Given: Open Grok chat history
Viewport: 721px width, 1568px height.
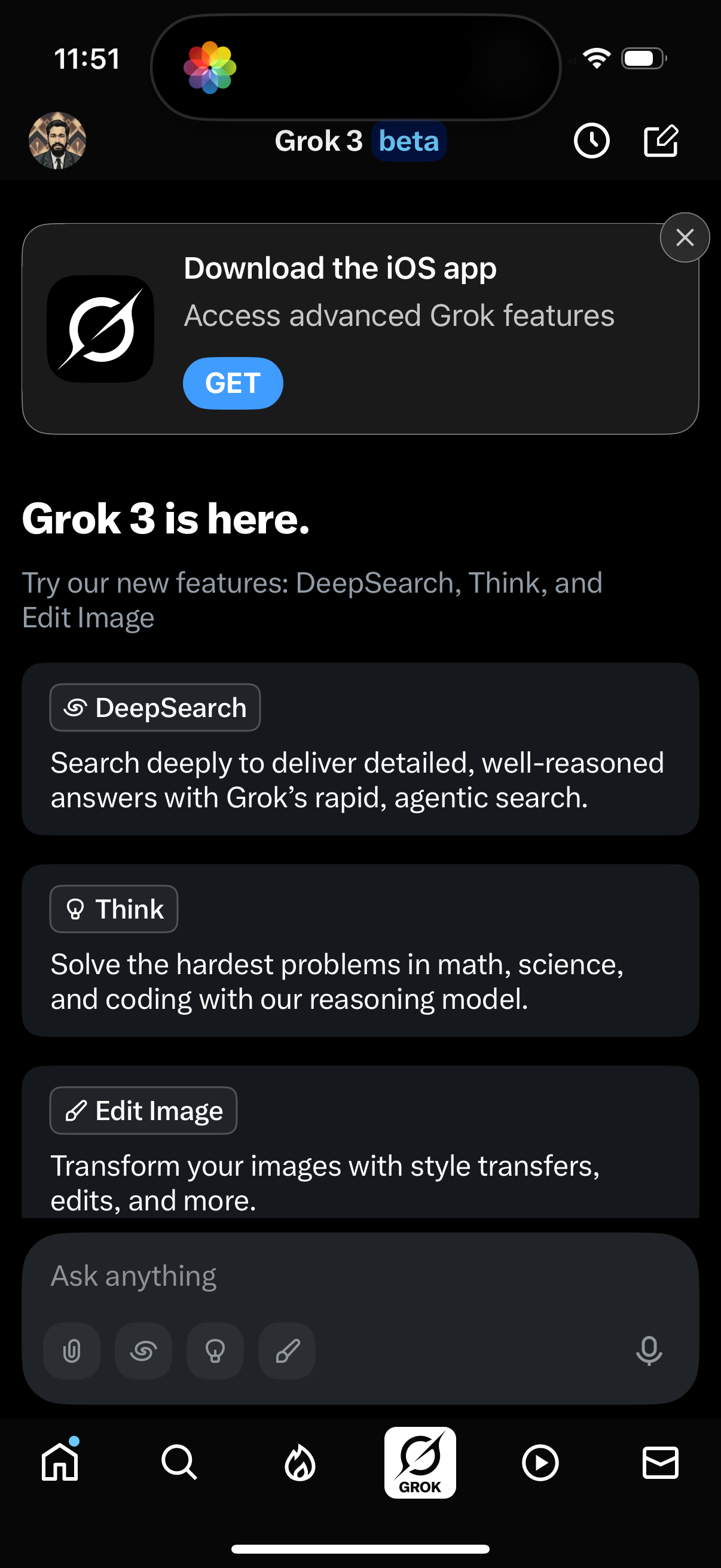Looking at the screenshot, I should 591,141.
